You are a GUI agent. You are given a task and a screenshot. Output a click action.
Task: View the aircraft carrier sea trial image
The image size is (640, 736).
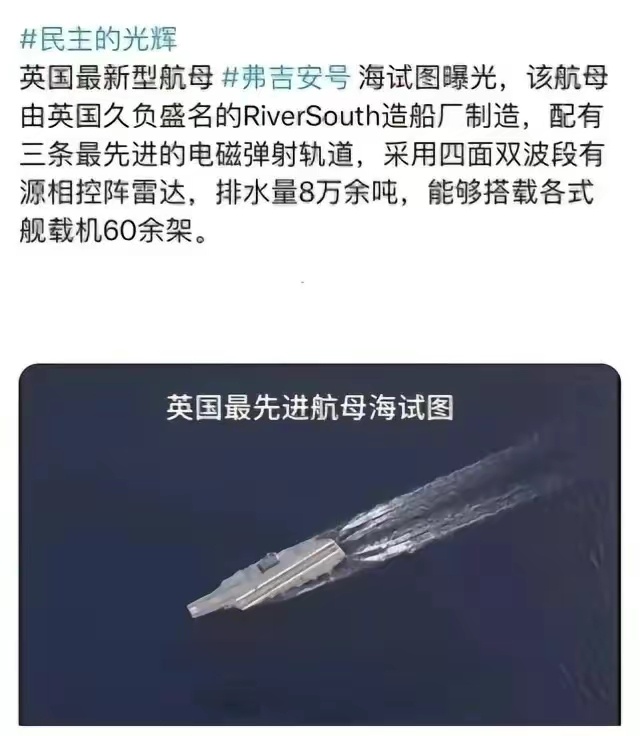coord(319,545)
